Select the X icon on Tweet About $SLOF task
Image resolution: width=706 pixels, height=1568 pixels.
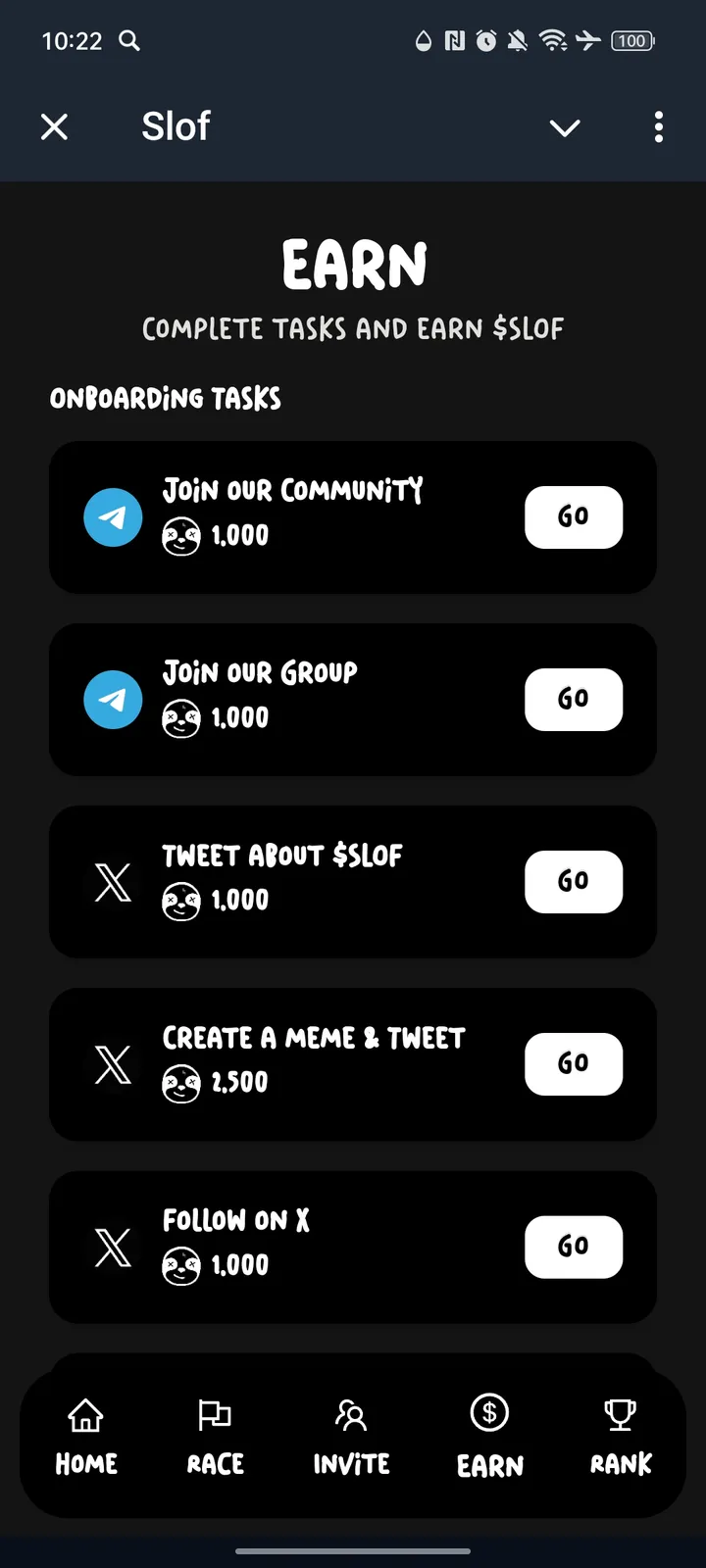point(114,881)
